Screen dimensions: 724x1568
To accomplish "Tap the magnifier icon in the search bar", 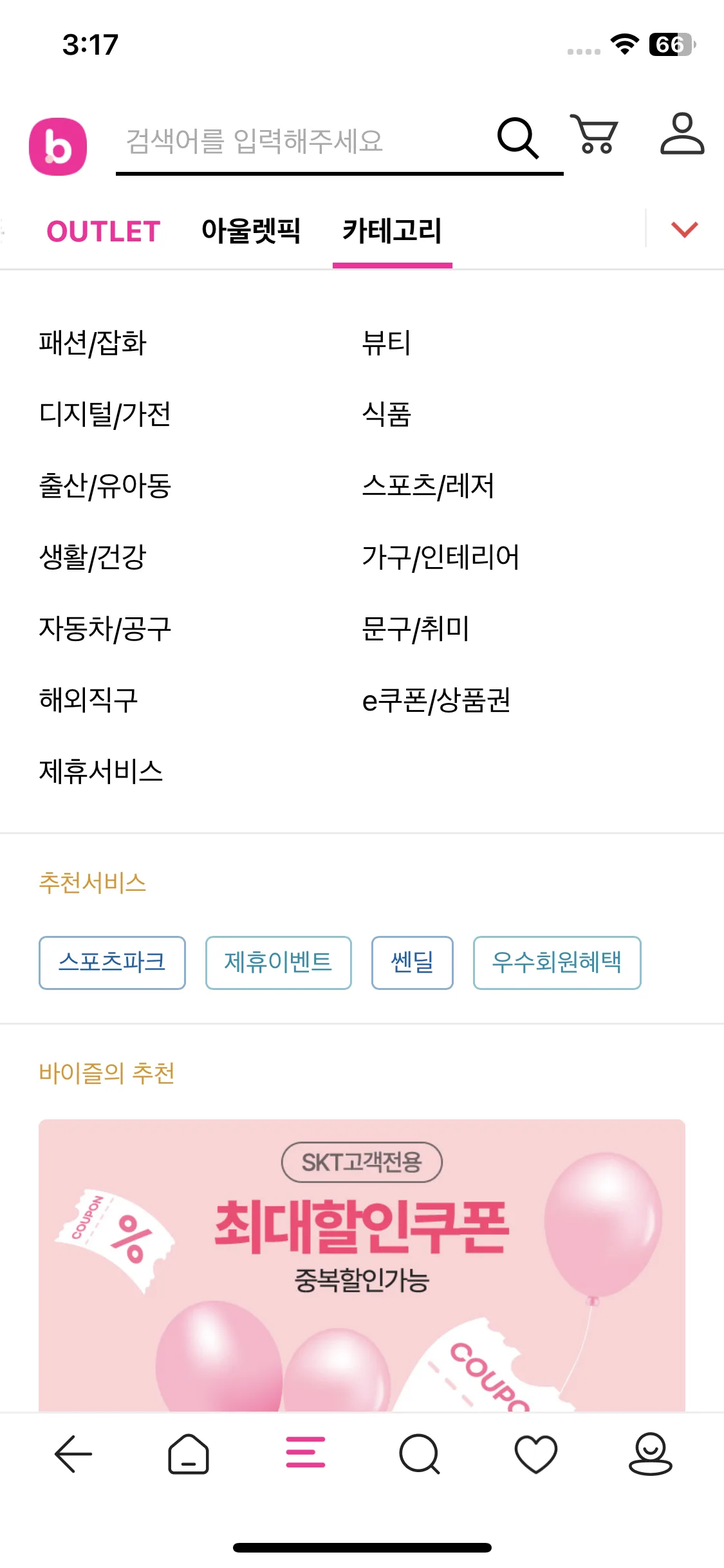I will coord(518,138).
